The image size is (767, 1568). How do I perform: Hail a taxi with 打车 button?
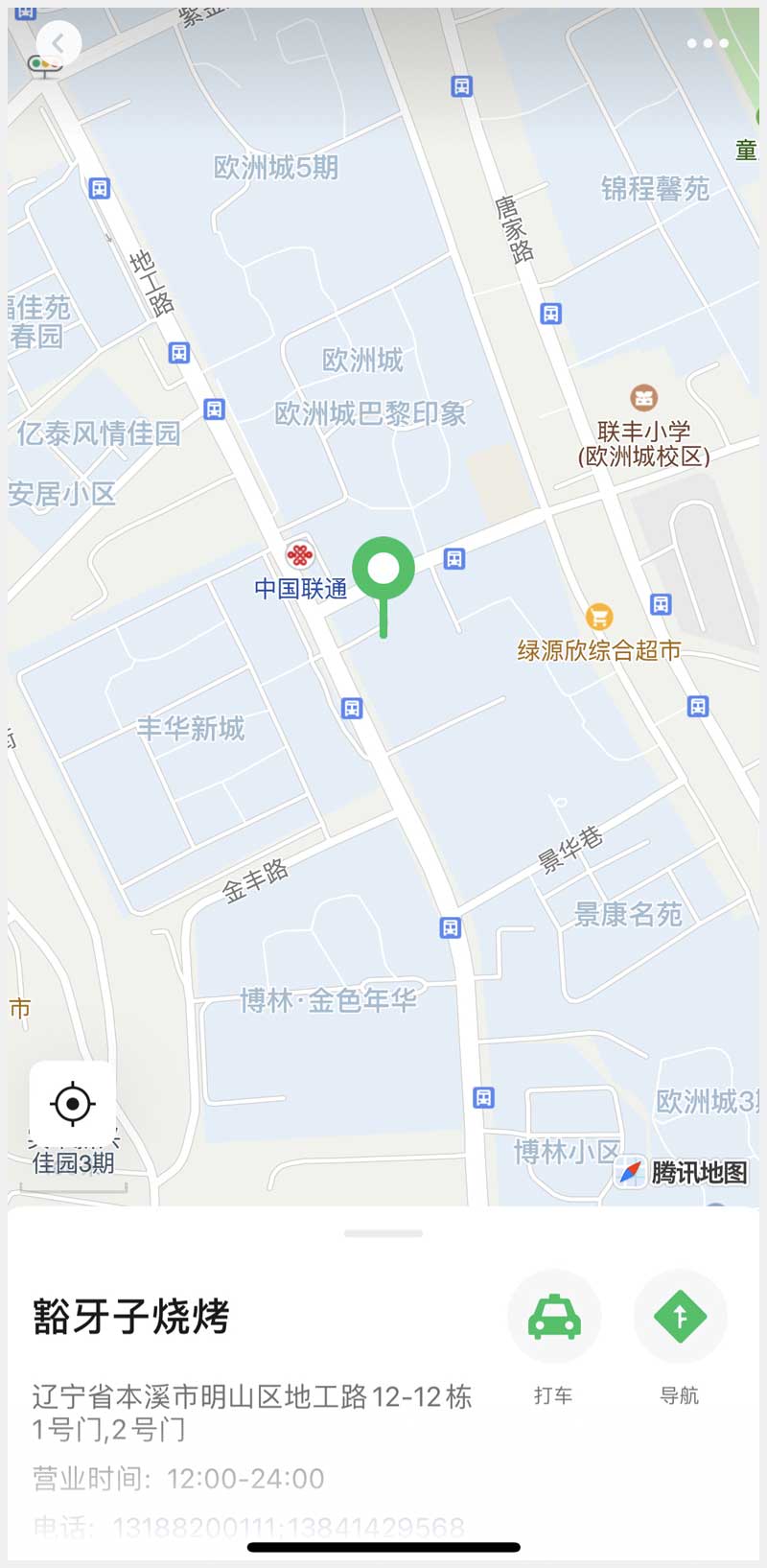coord(554,1317)
